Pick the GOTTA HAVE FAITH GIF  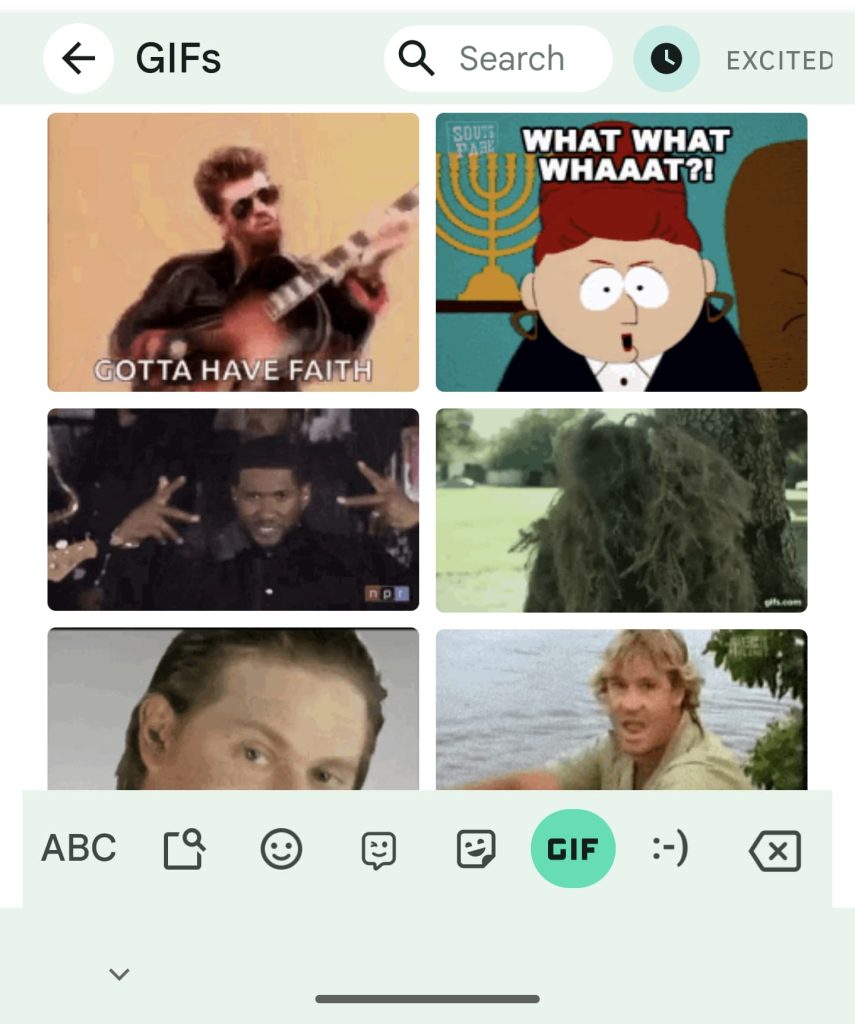click(232, 251)
